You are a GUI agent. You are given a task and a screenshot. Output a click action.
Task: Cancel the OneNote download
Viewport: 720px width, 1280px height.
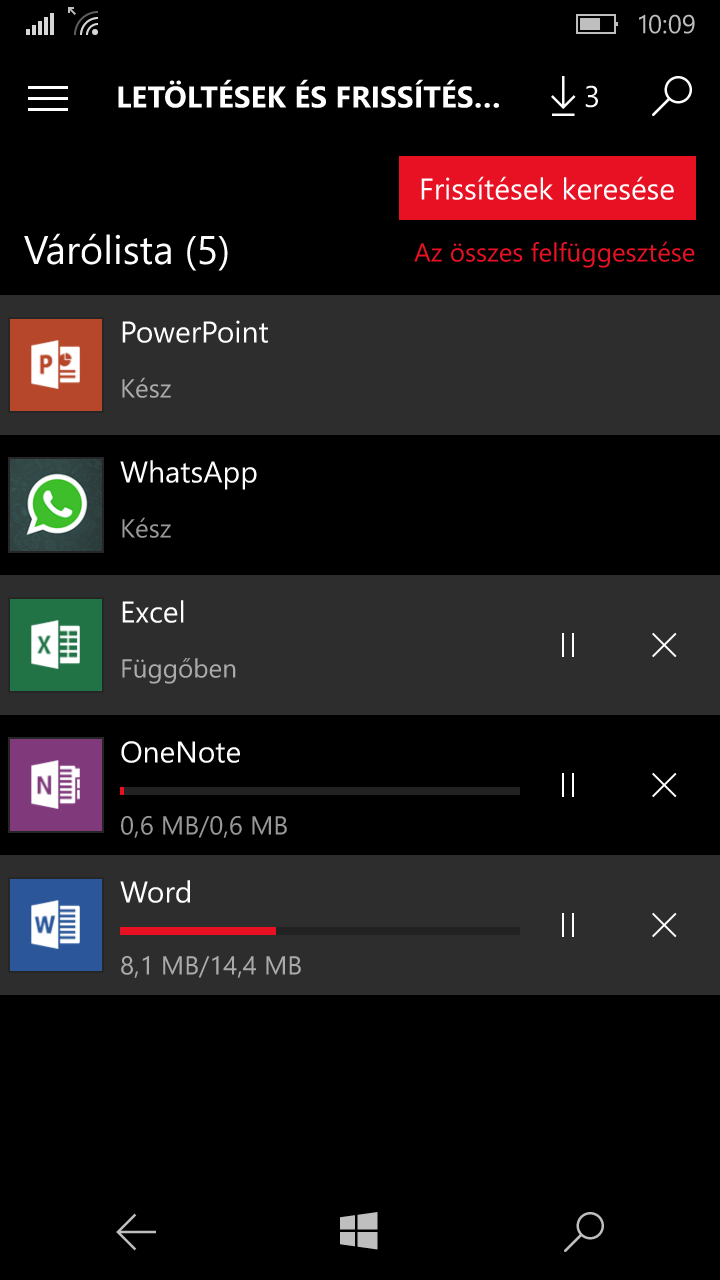click(x=664, y=785)
